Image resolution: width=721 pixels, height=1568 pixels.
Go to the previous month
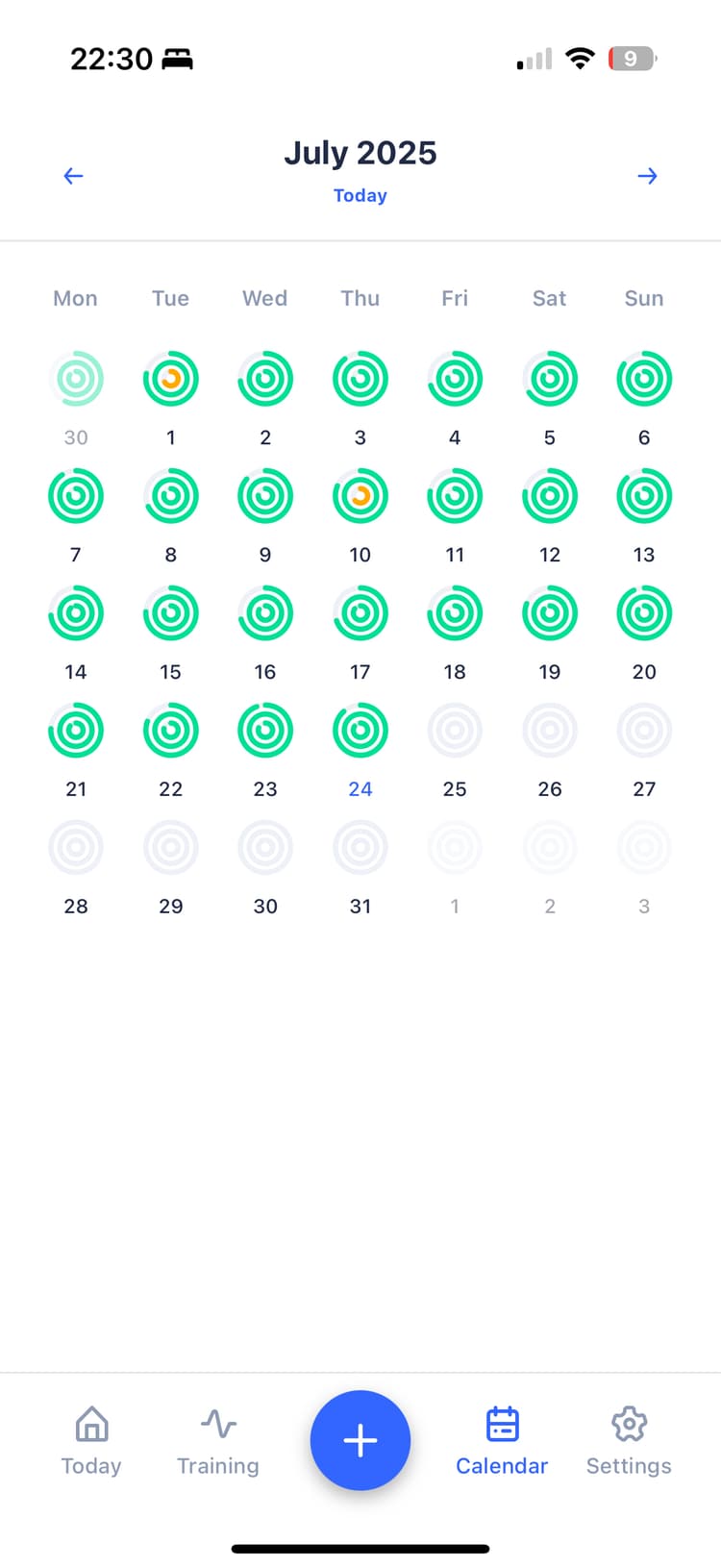click(x=73, y=176)
